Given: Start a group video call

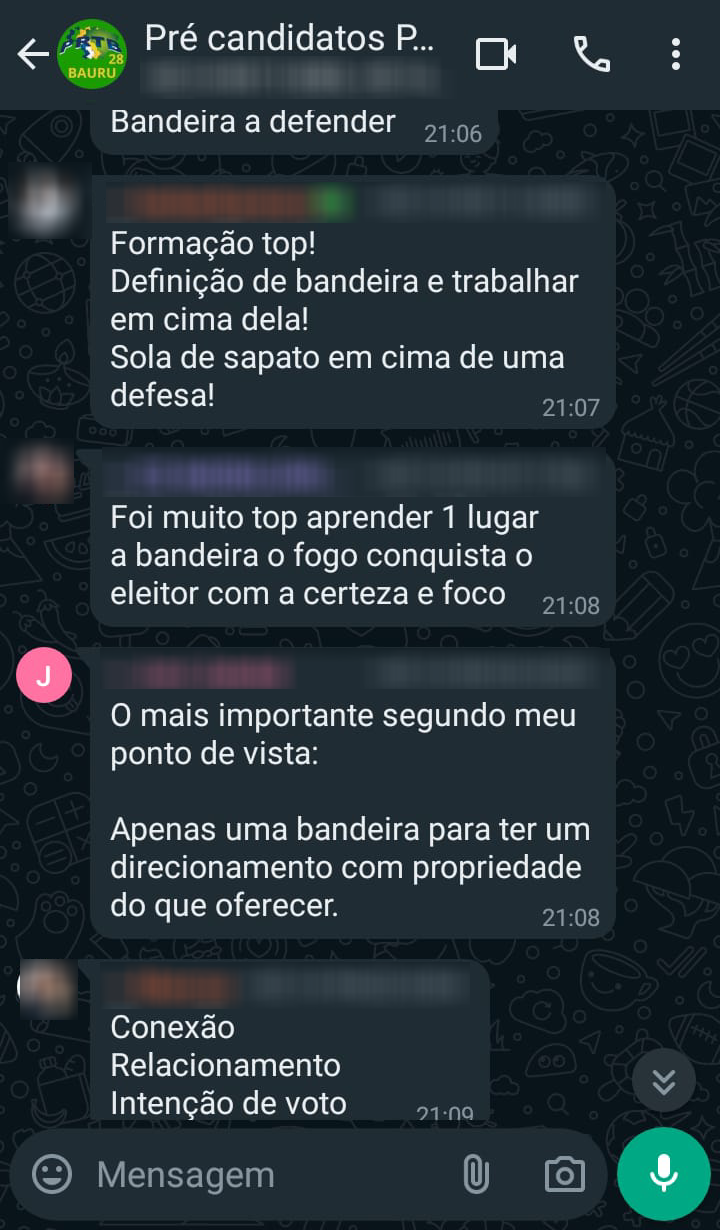Looking at the screenshot, I should click(496, 54).
